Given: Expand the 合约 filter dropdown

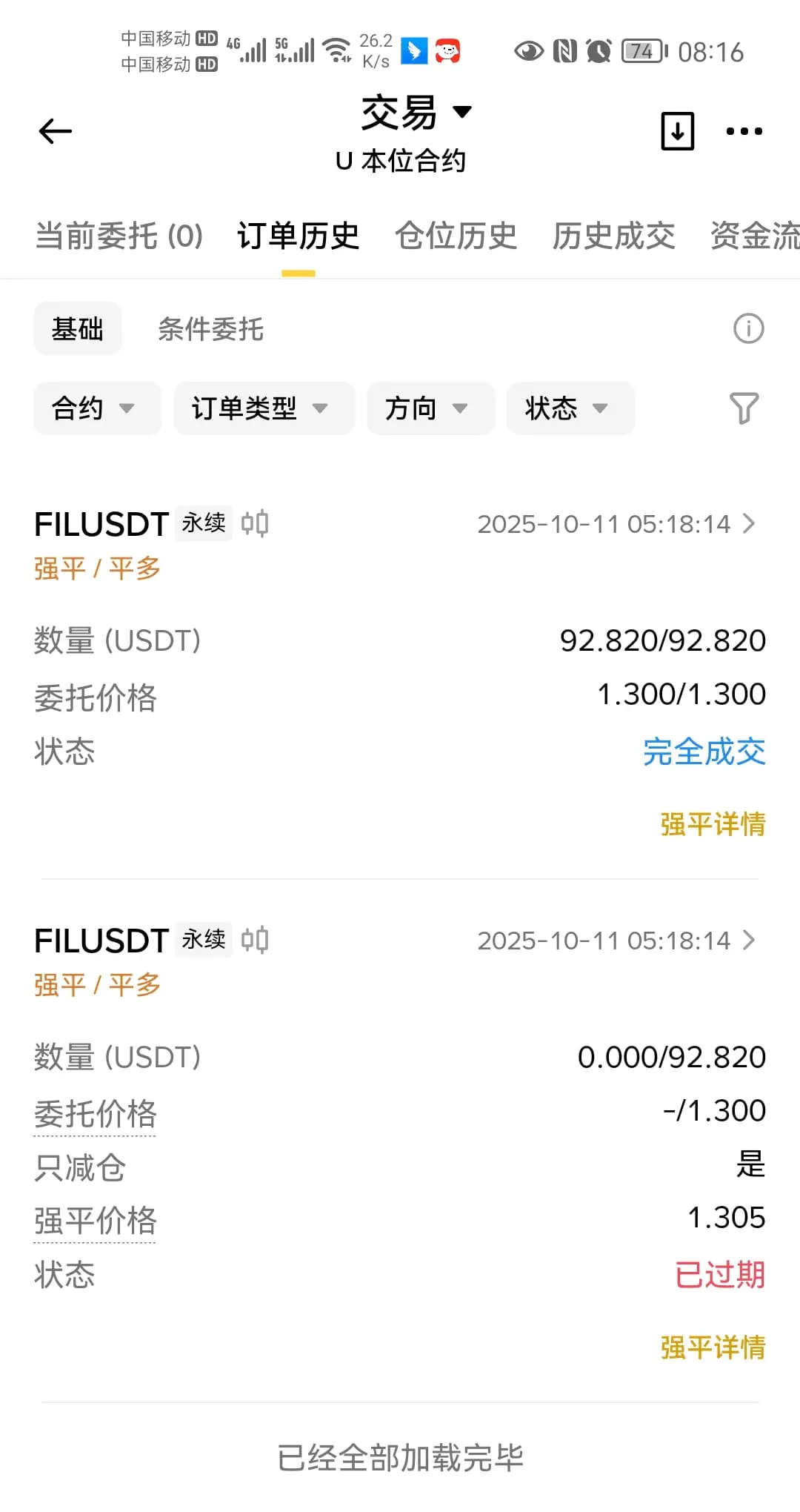Looking at the screenshot, I should (x=97, y=408).
